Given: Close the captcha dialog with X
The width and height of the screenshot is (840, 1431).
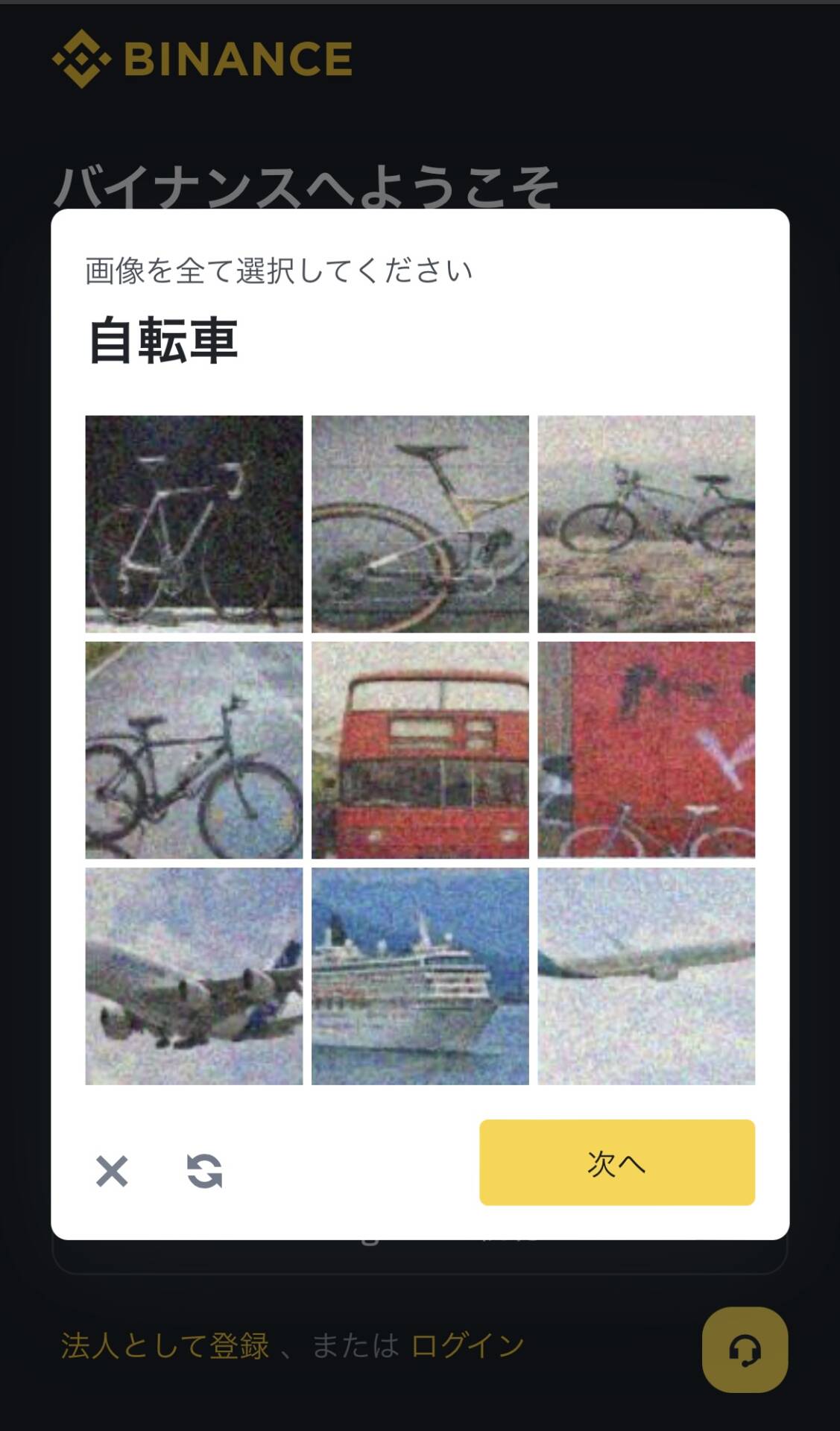Looking at the screenshot, I should pos(112,1171).
